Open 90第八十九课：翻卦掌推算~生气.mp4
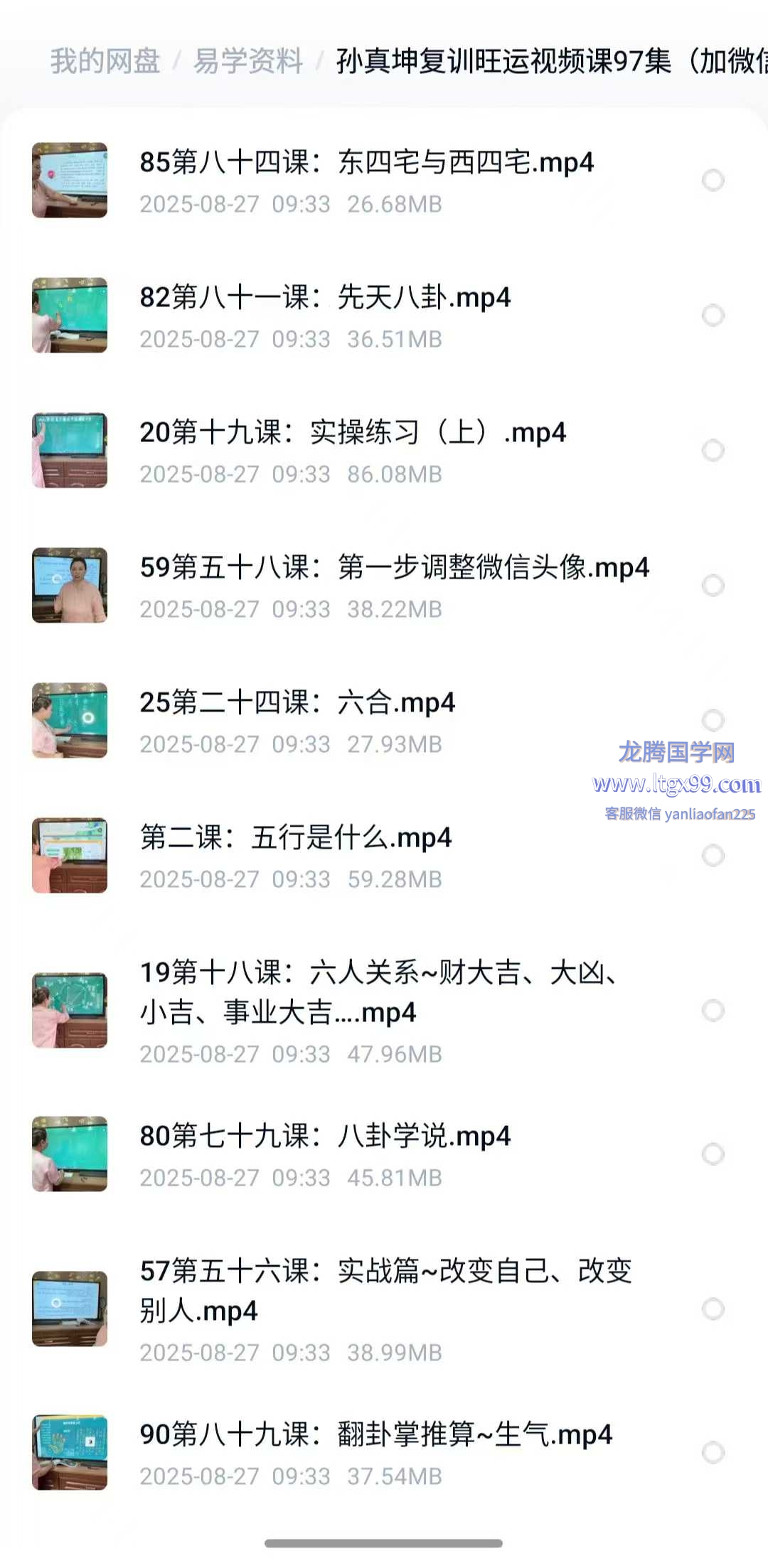This screenshot has width=768, height=1568. click(x=375, y=1435)
